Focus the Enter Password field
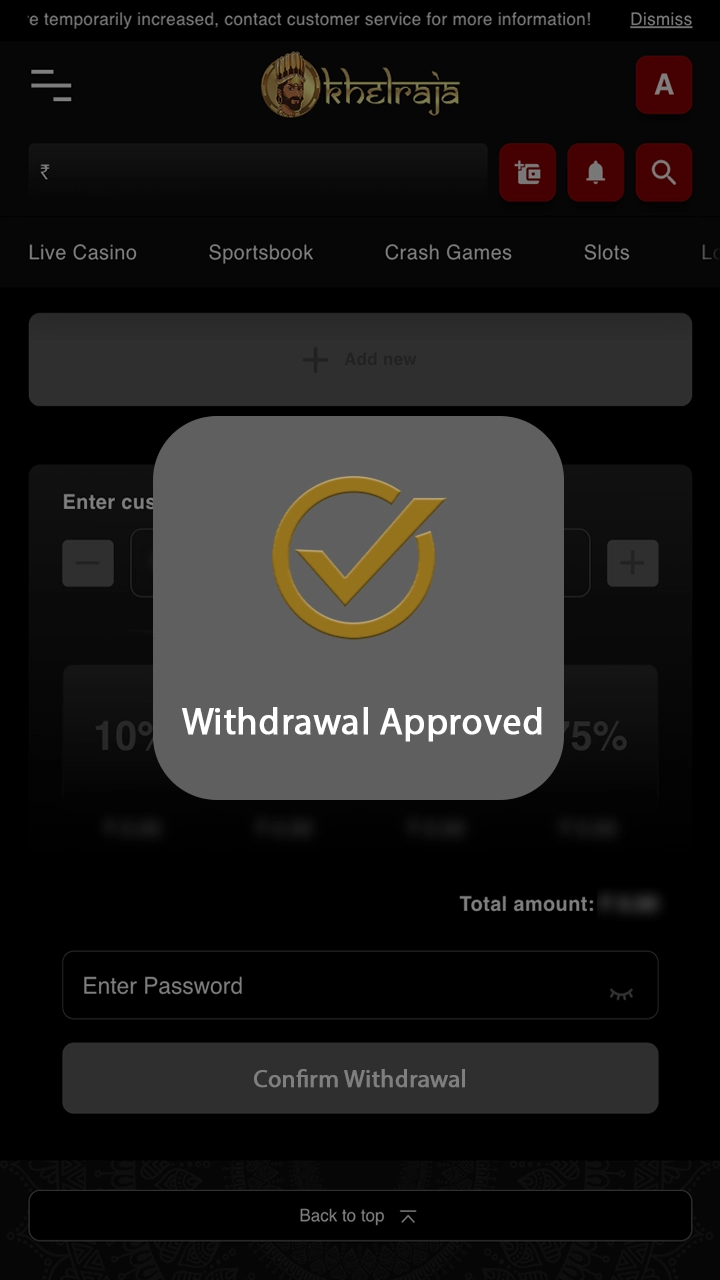 pos(330,985)
